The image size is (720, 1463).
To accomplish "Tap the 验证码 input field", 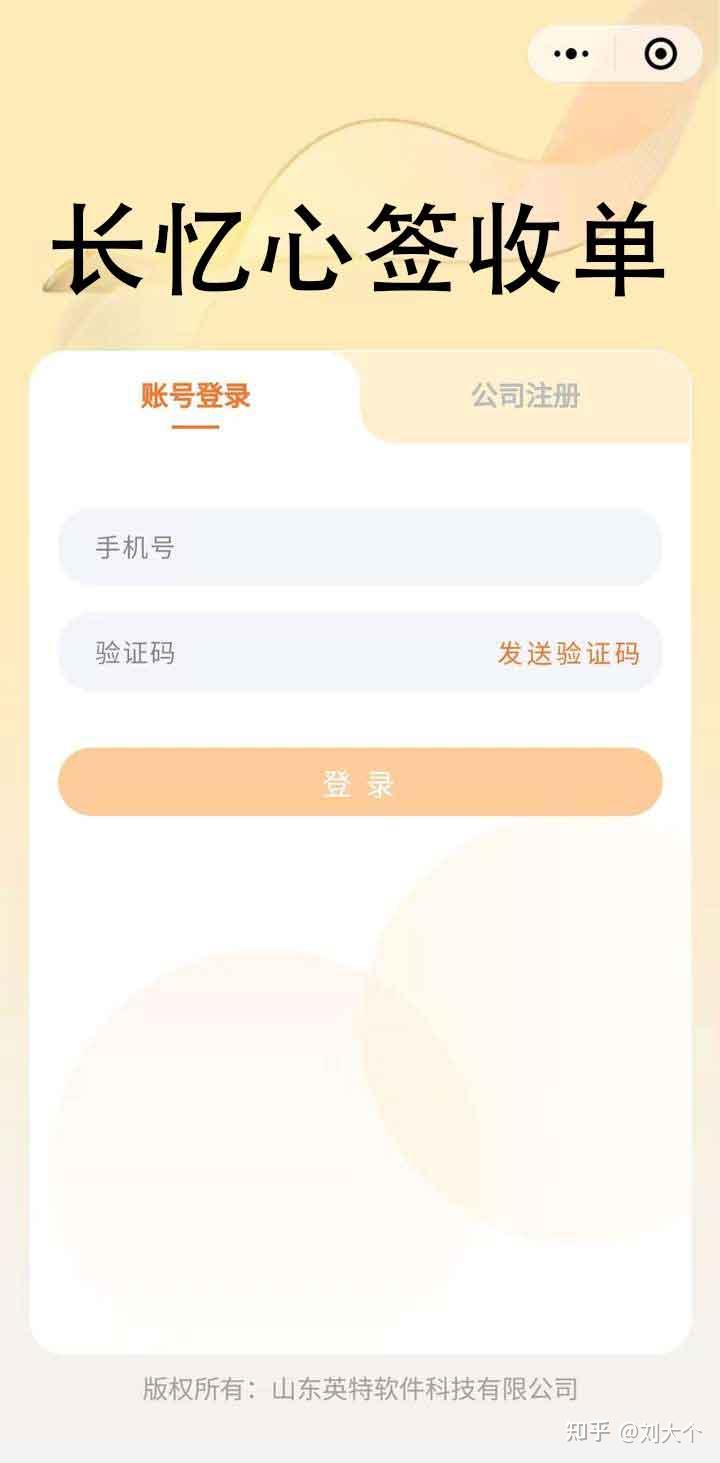I will pos(270,653).
